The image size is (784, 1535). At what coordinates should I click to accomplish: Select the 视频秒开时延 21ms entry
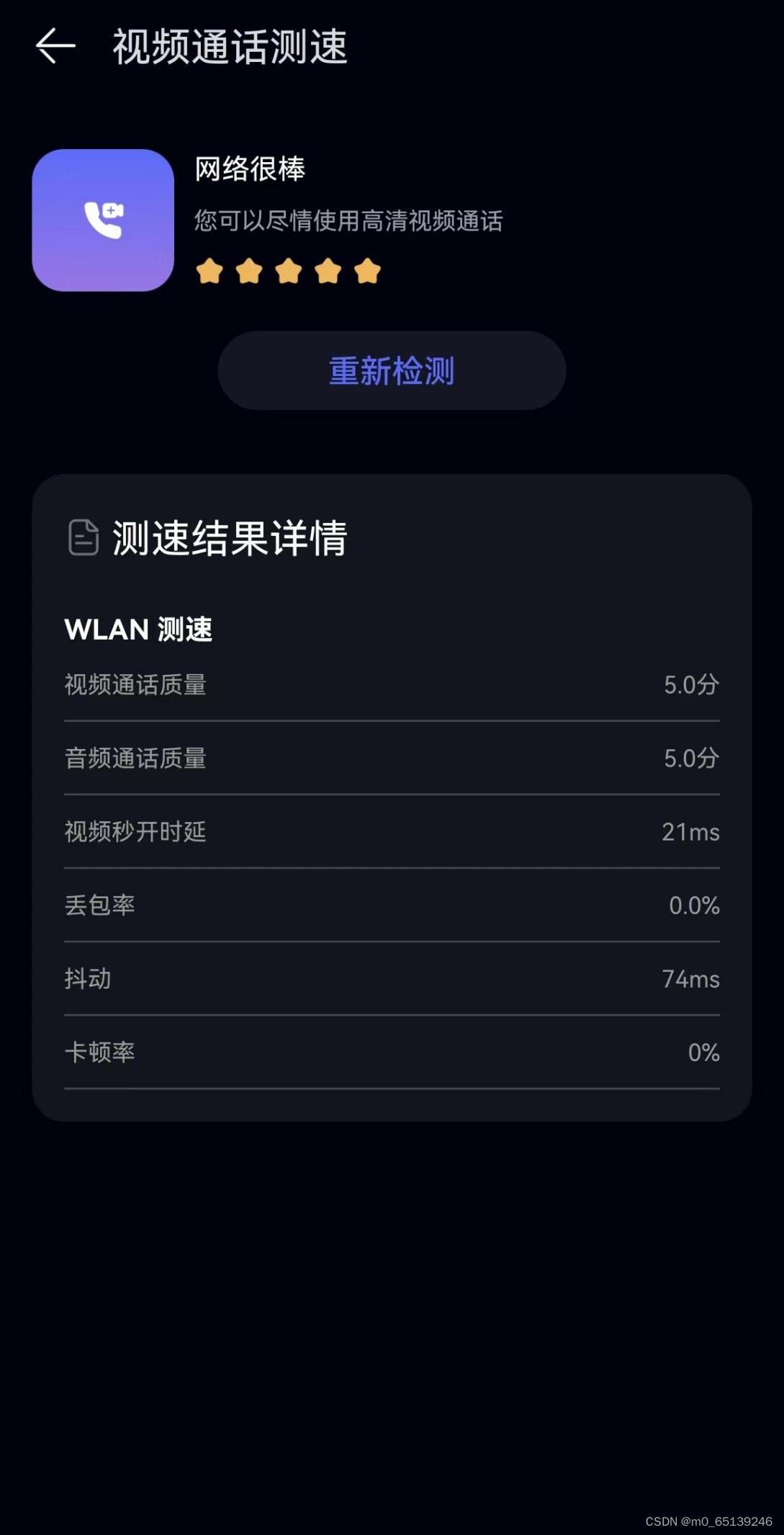coord(391,832)
